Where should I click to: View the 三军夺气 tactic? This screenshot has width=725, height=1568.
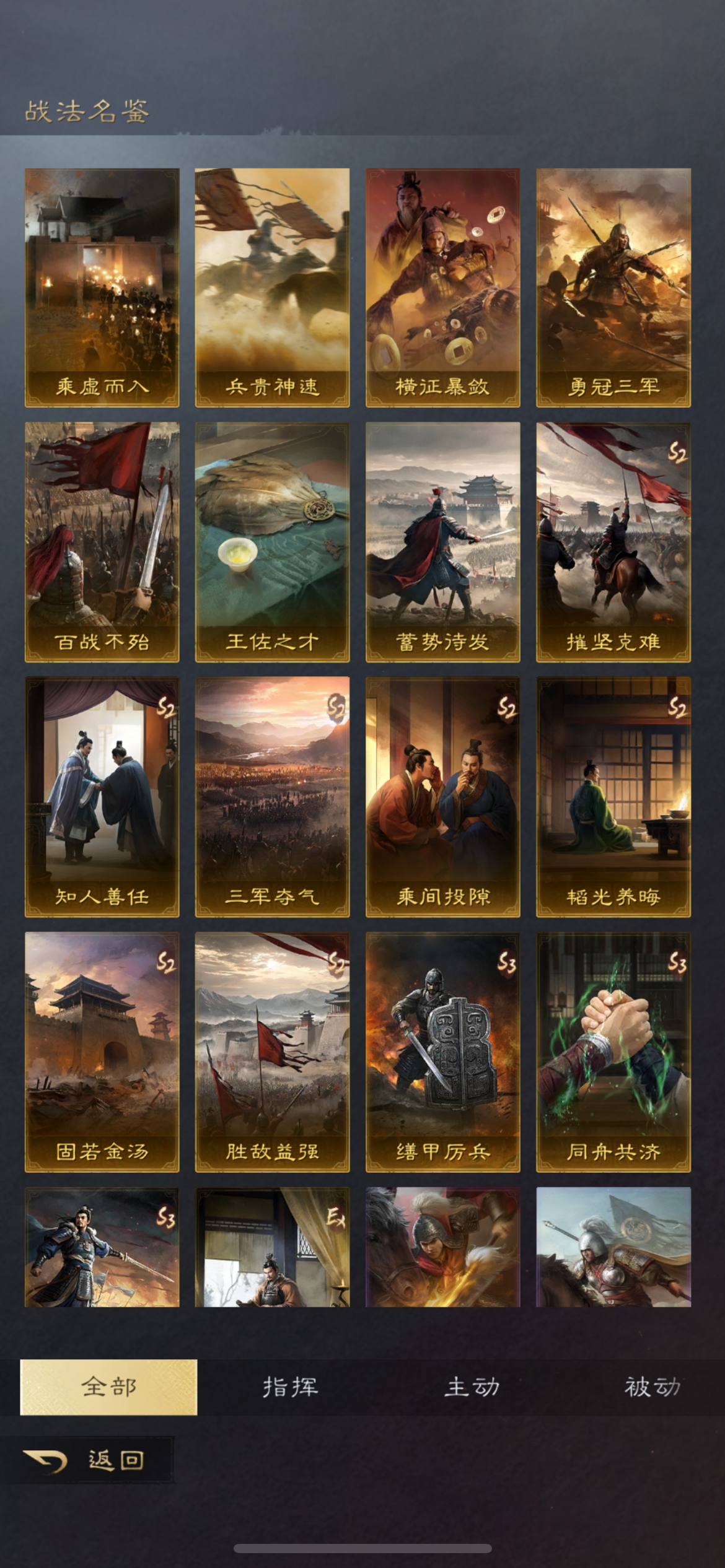pyautogui.click(x=272, y=797)
